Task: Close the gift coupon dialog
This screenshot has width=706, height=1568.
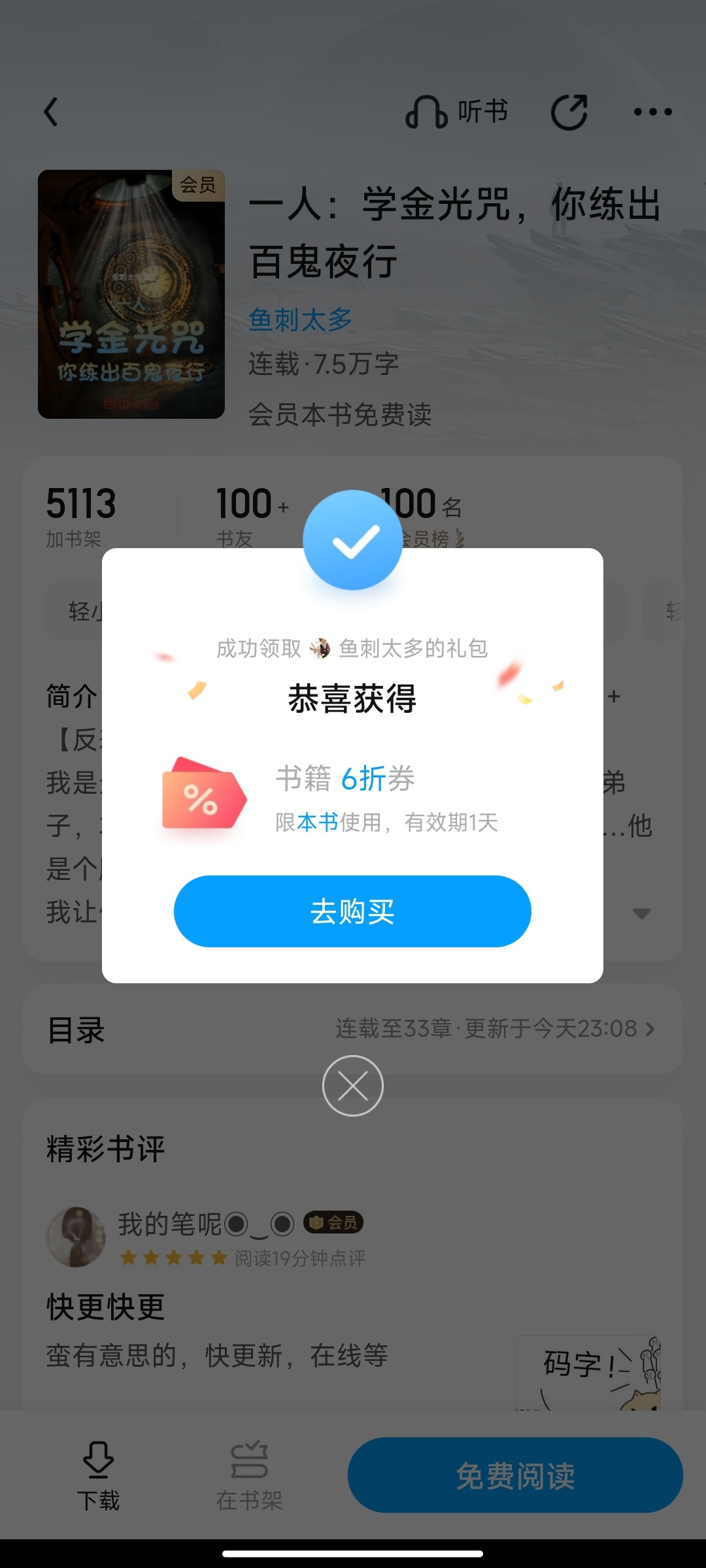Action: point(353,1086)
